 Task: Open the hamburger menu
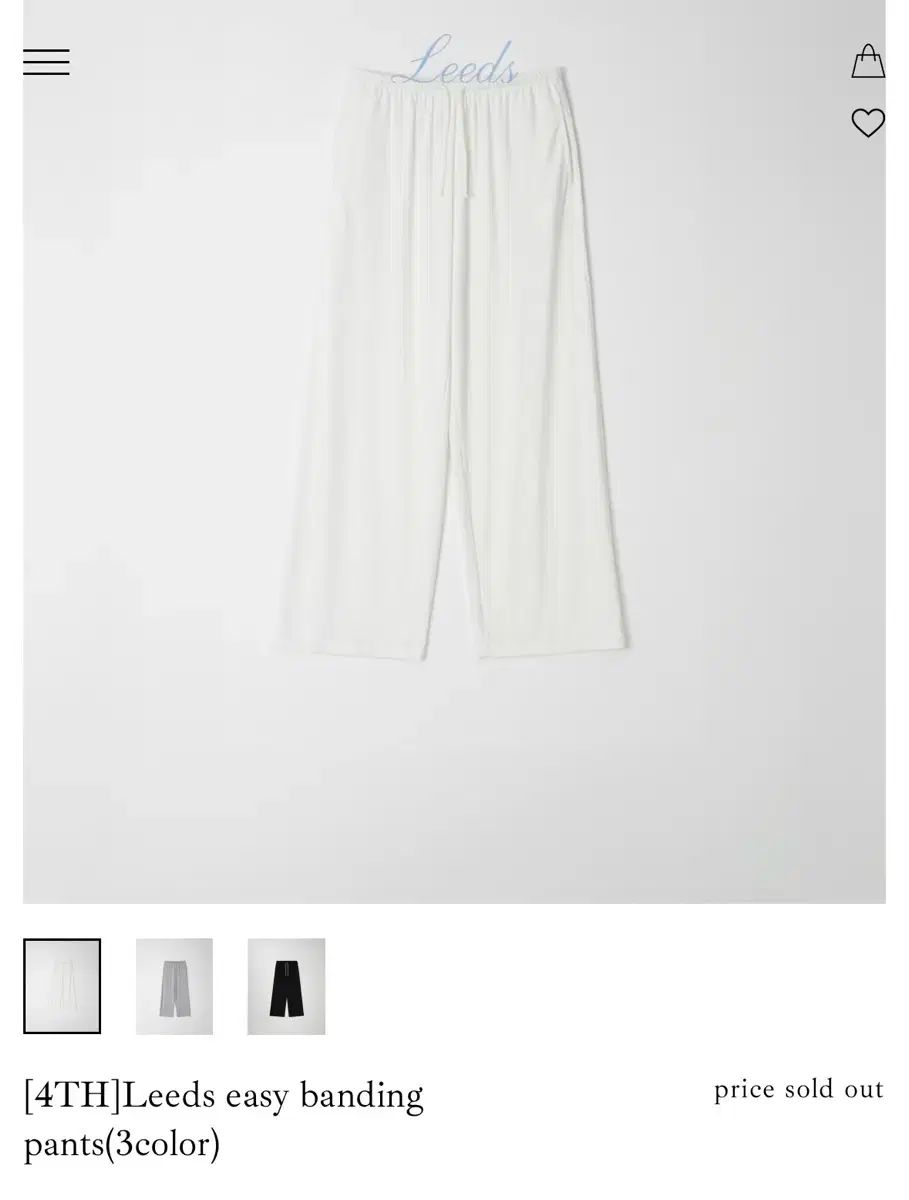pos(46,62)
